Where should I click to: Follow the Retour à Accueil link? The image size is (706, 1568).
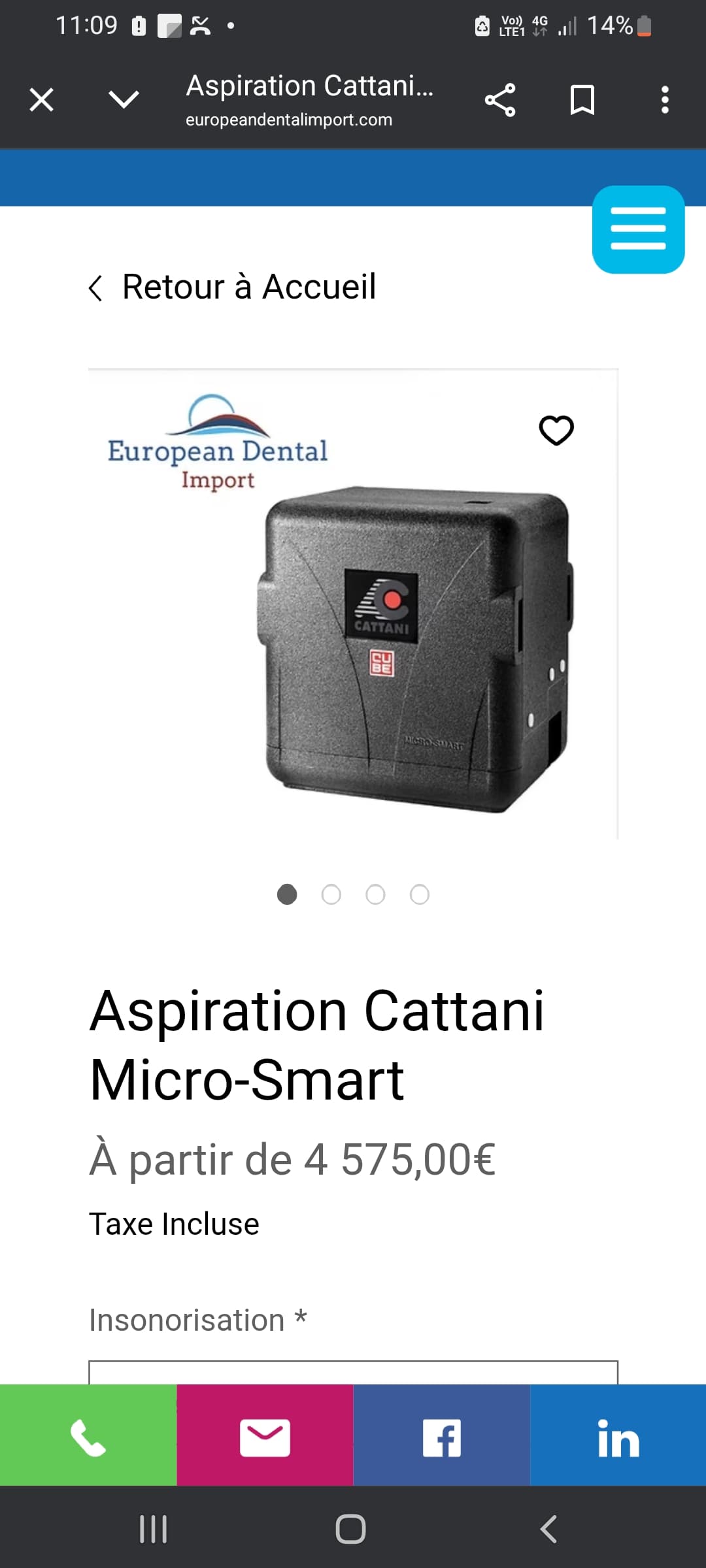pyautogui.click(x=248, y=287)
